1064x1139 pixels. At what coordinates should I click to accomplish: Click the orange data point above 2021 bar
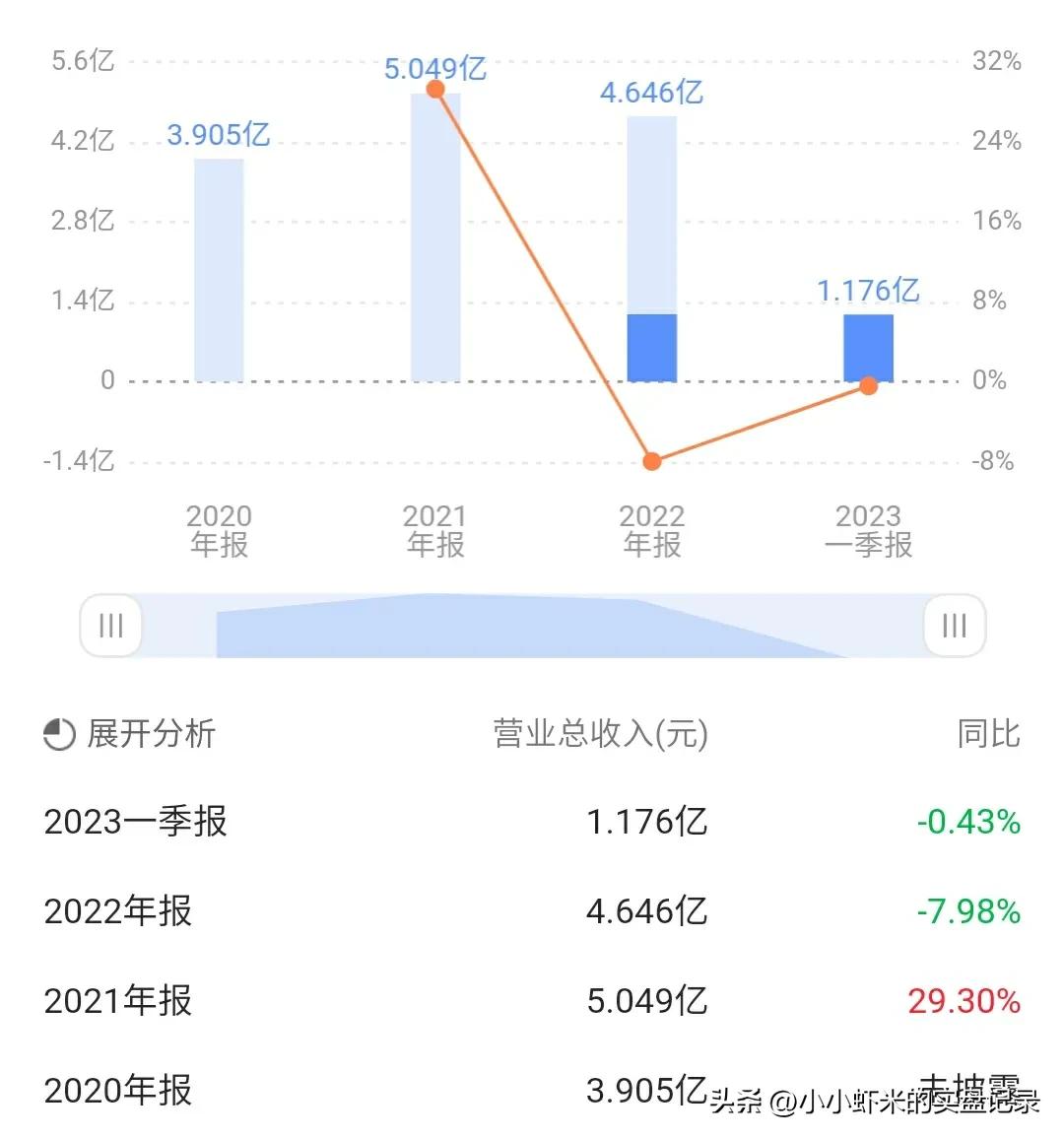point(435,89)
